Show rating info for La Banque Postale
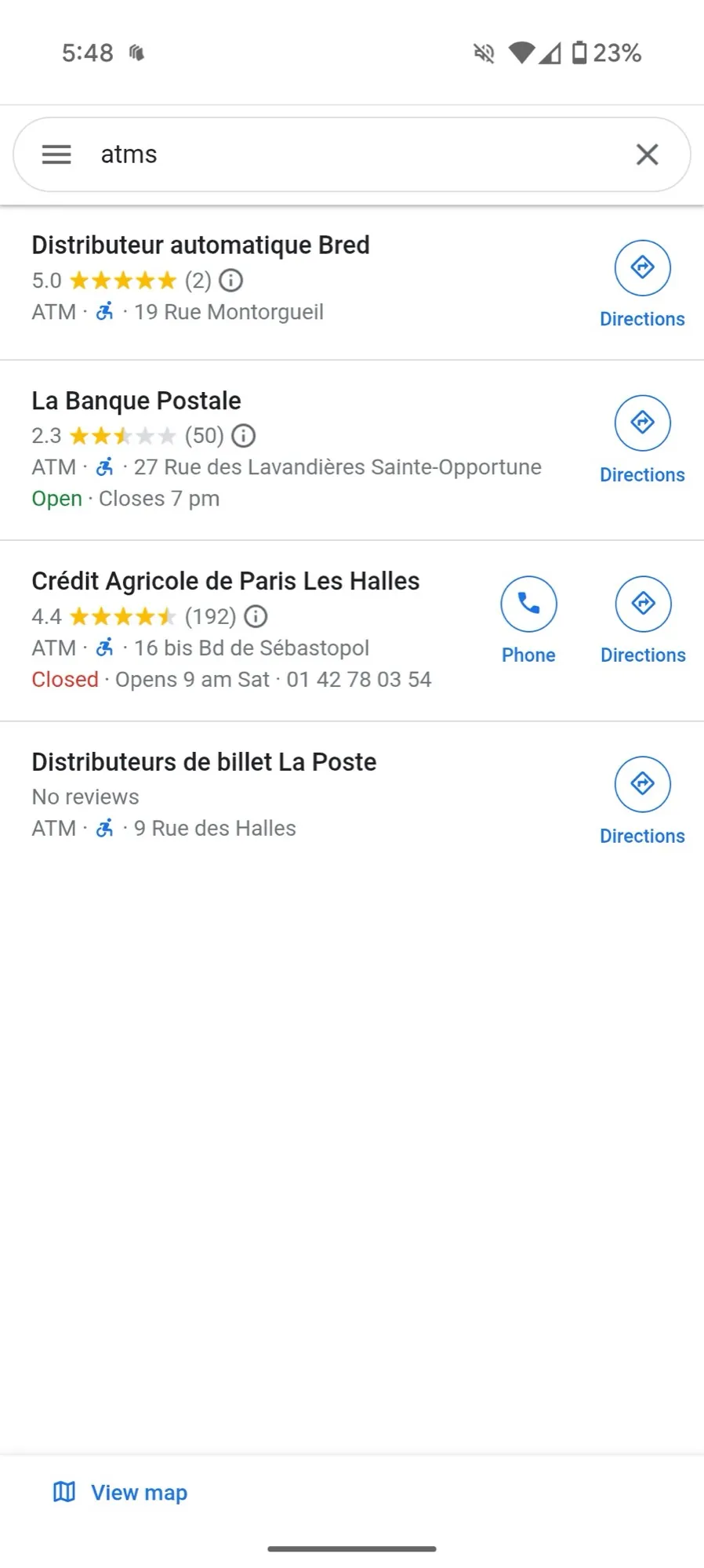Viewport: 704px width, 1568px height. (x=244, y=435)
